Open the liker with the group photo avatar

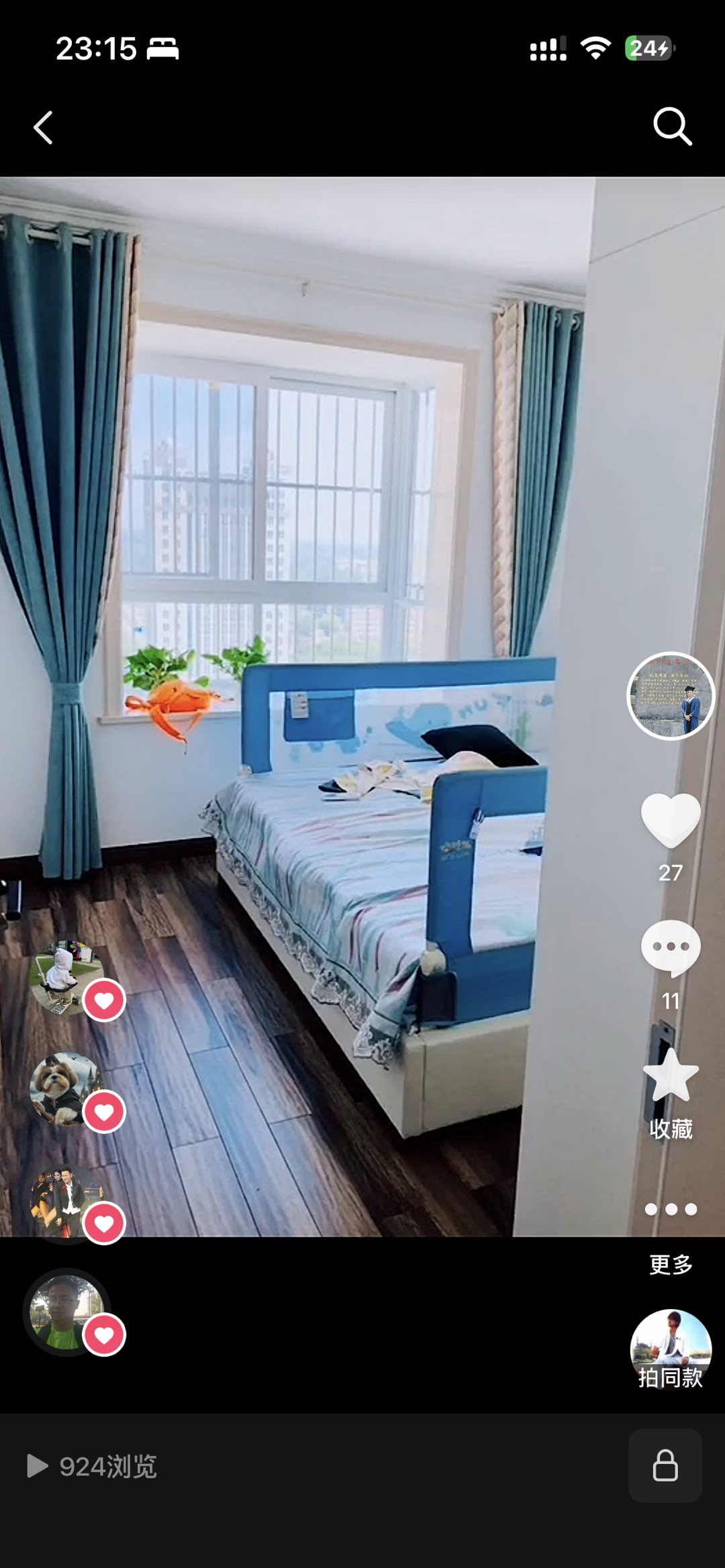click(66, 1201)
